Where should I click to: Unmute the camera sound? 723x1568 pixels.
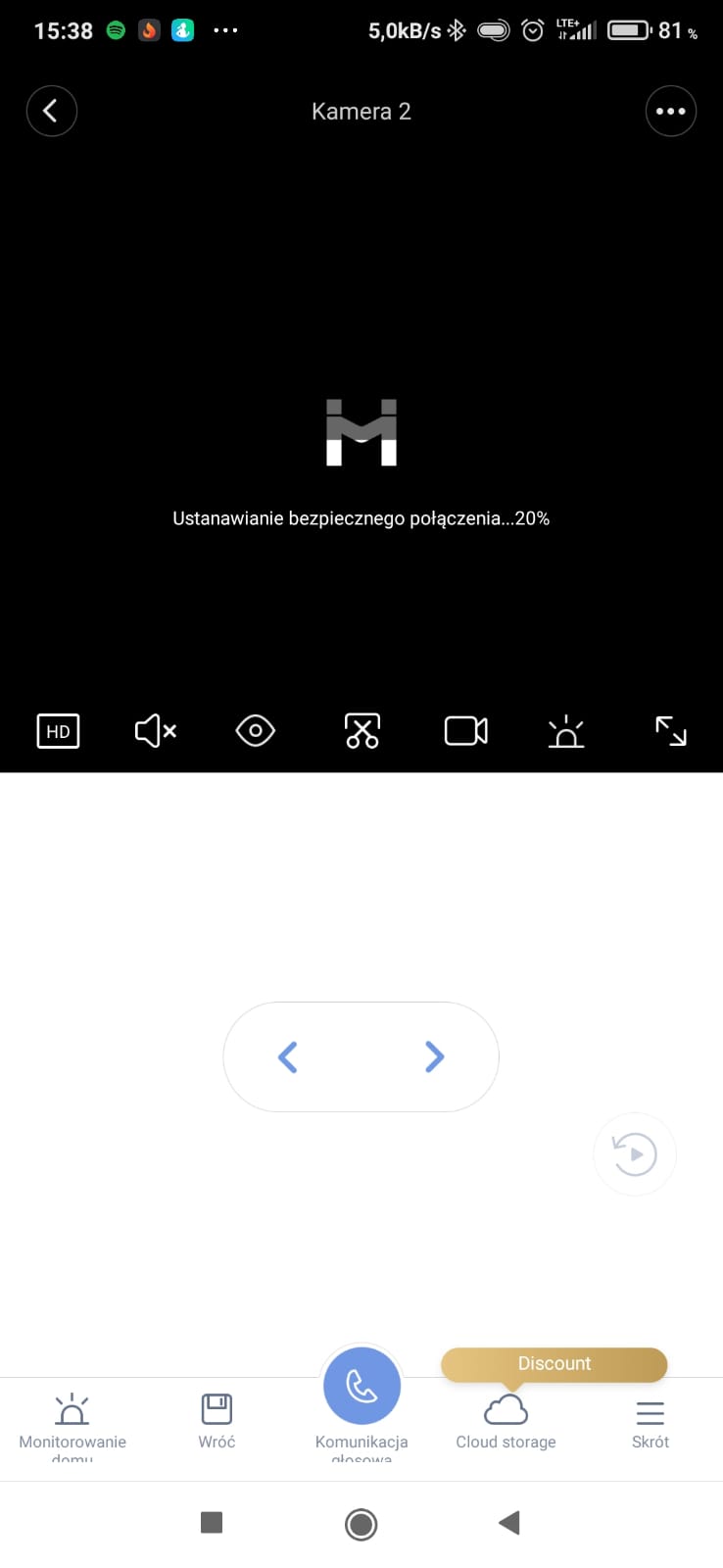coord(155,731)
